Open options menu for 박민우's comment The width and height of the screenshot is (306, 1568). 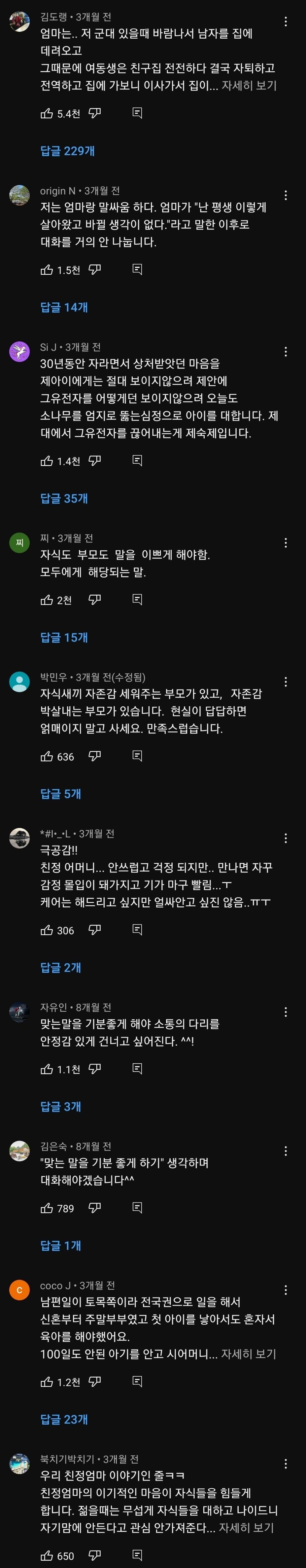[x=285, y=682]
